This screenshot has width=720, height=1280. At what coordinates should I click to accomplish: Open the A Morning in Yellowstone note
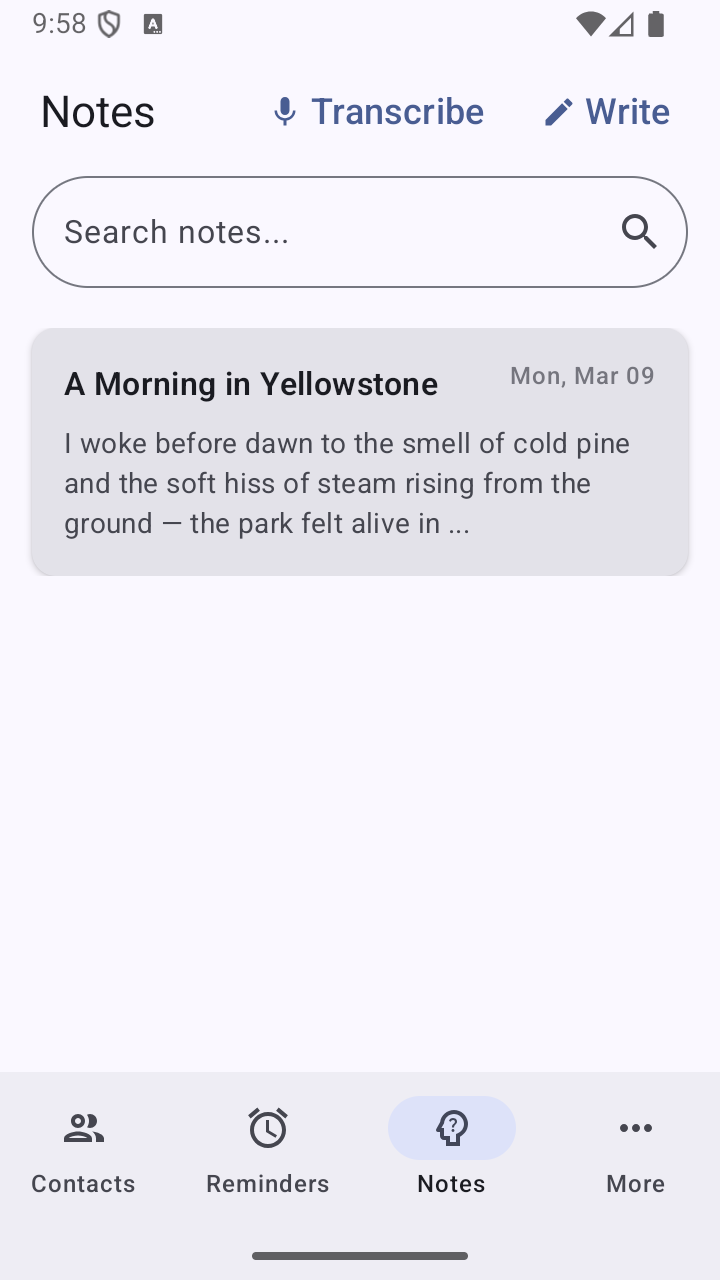tap(360, 452)
